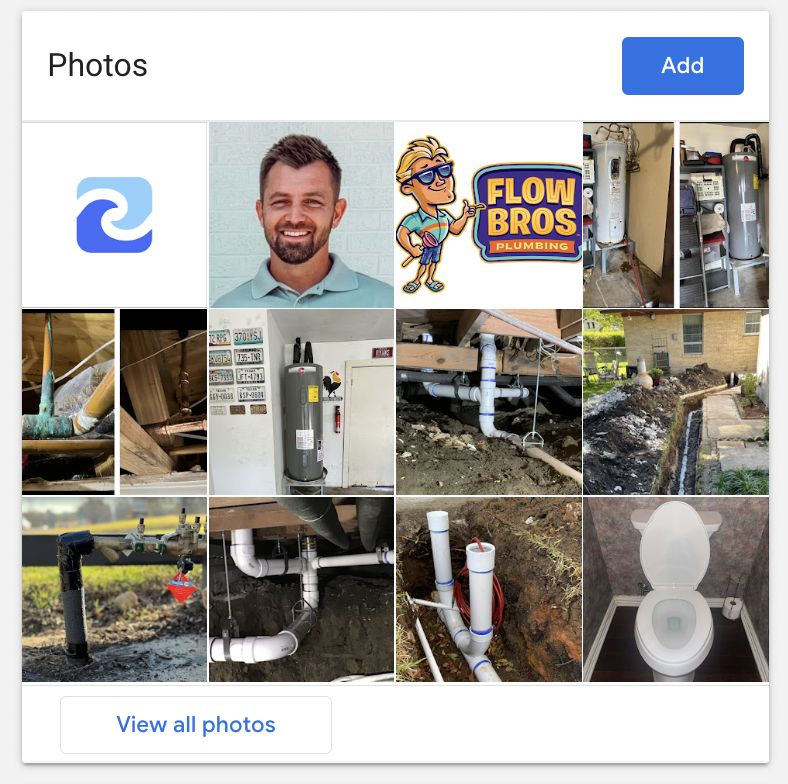
Task: Open the two water heaters photo
Action: pos(676,215)
